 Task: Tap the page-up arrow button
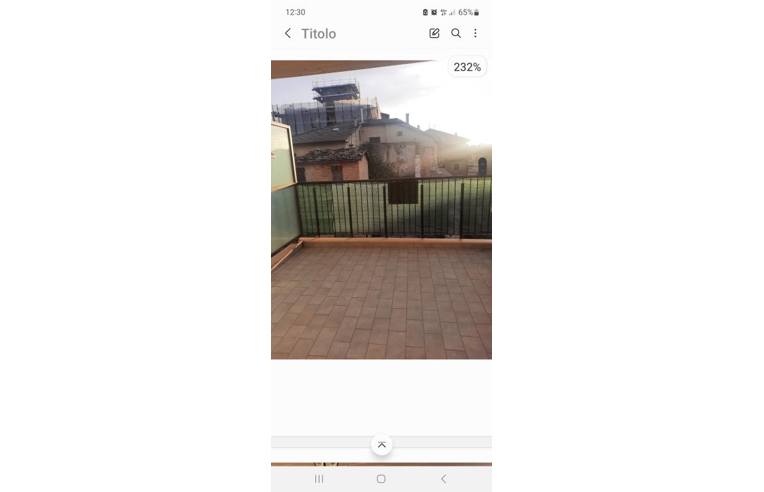point(381,444)
